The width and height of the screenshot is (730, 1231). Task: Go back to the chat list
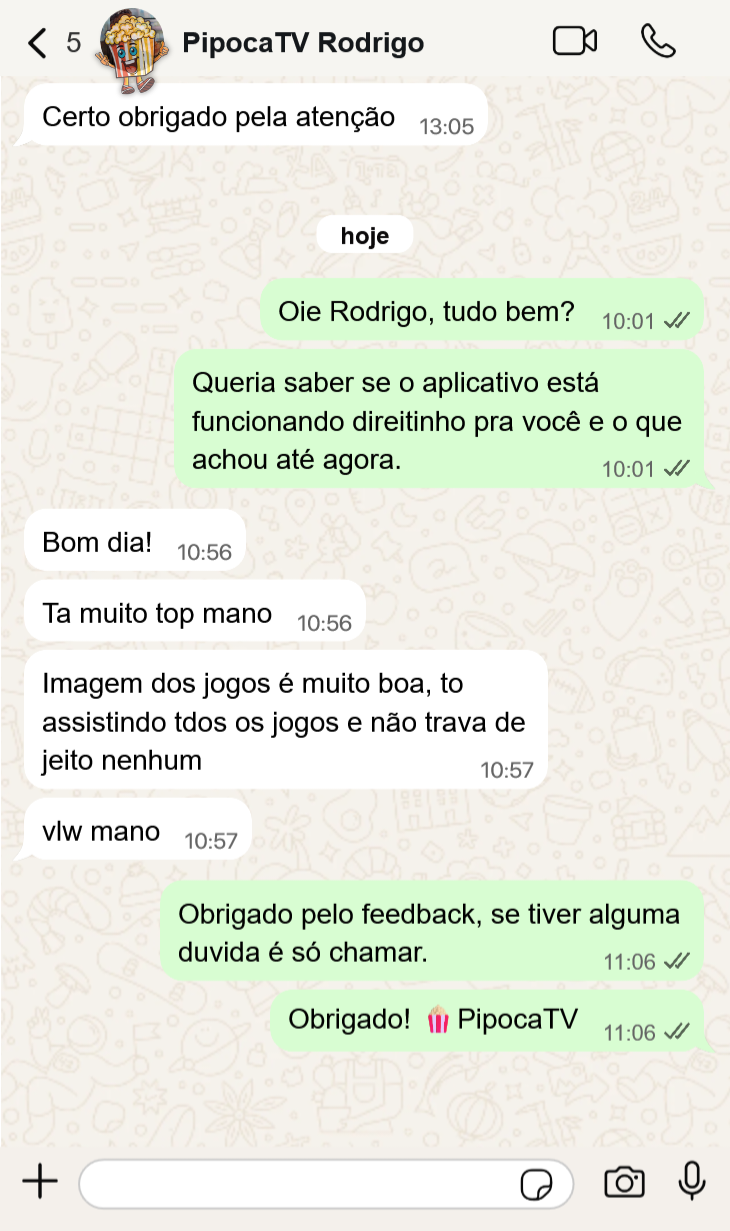coord(38,43)
